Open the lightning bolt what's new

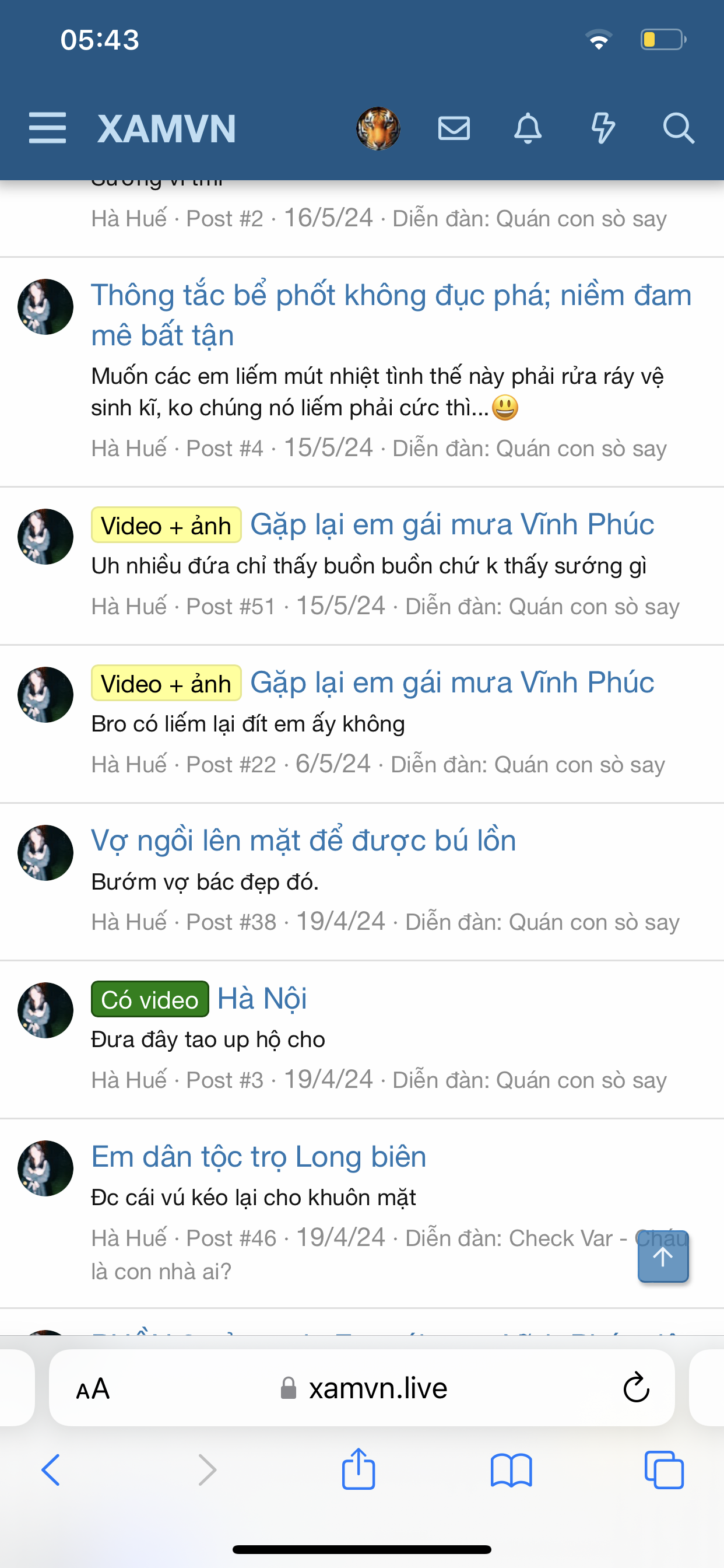(603, 128)
